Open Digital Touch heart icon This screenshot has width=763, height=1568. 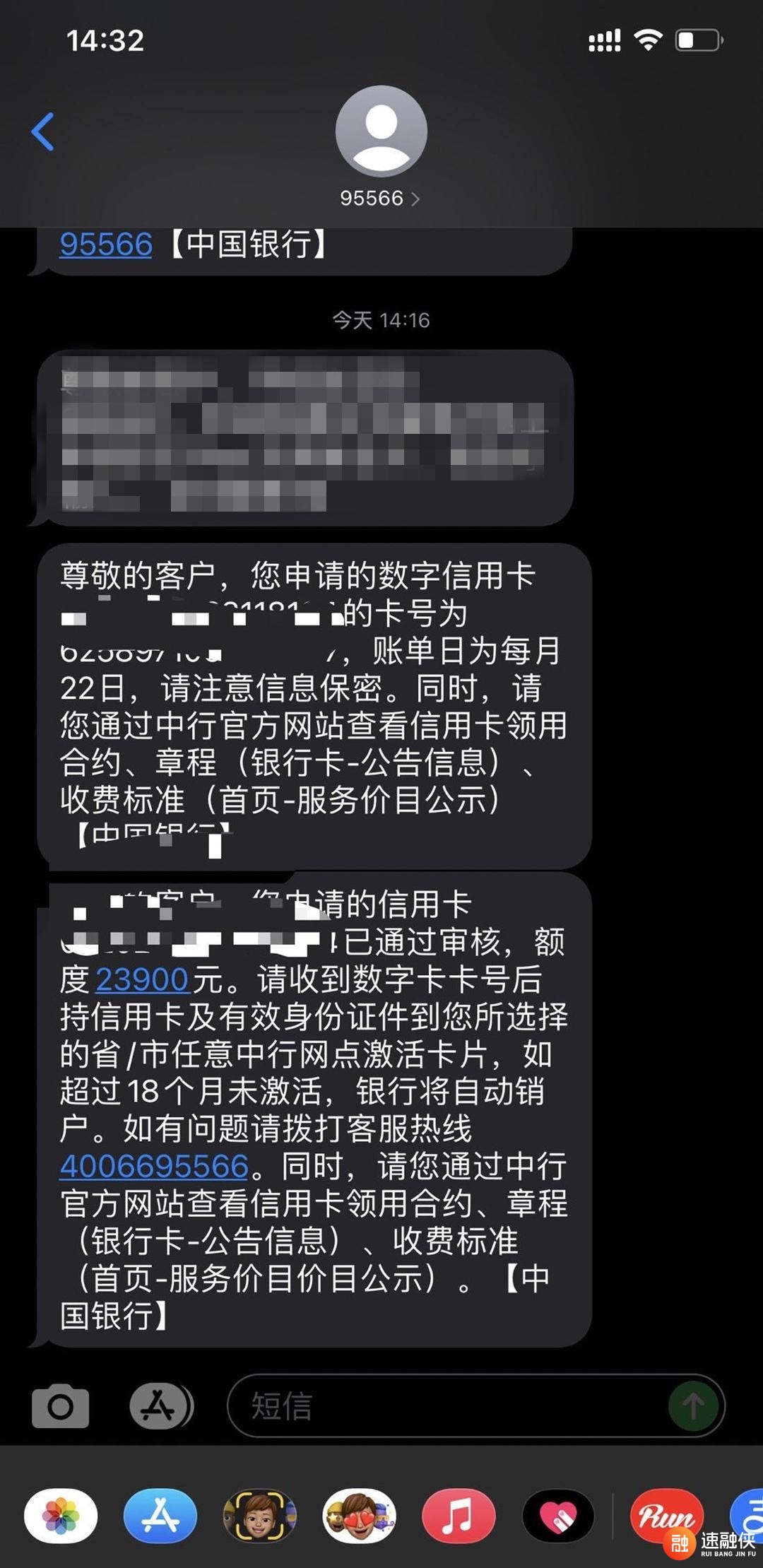pyautogui.click(x=558, y=1515)
